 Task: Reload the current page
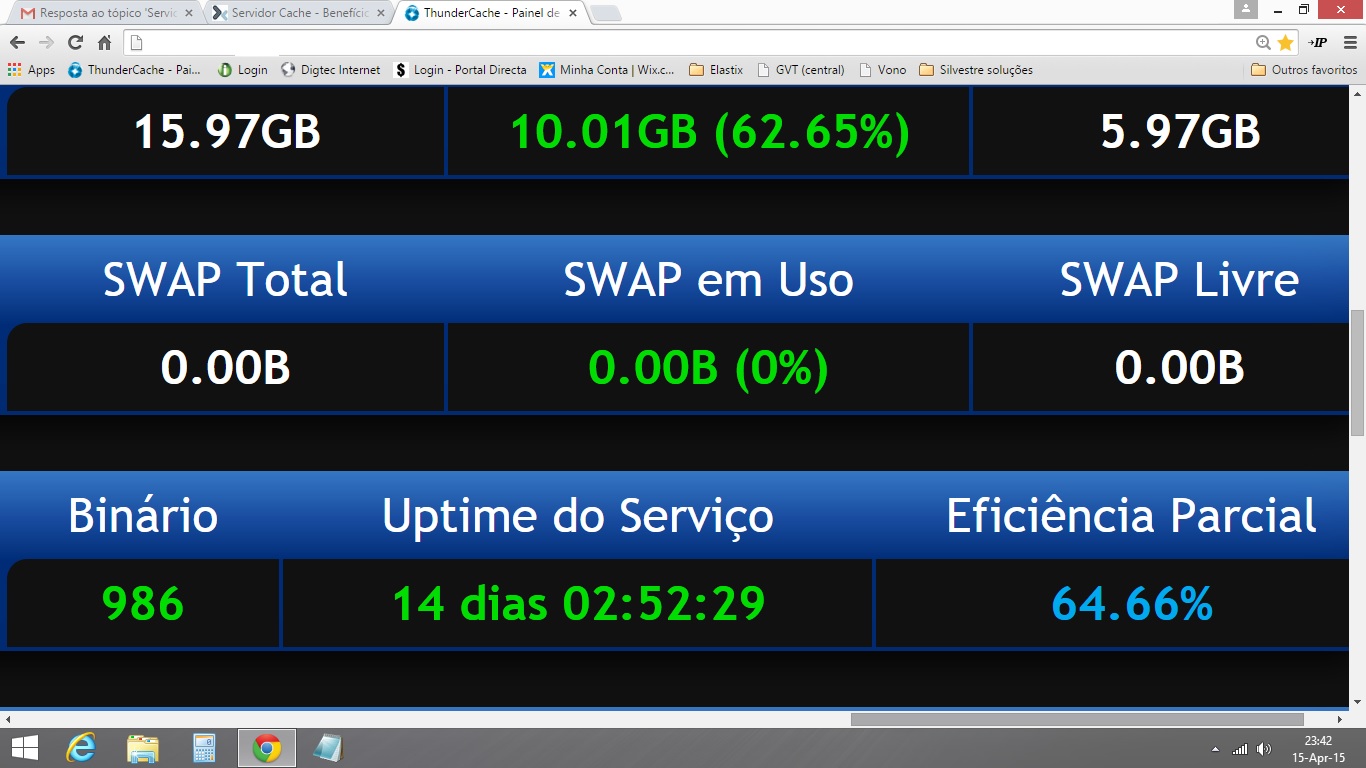pos(75,43)
